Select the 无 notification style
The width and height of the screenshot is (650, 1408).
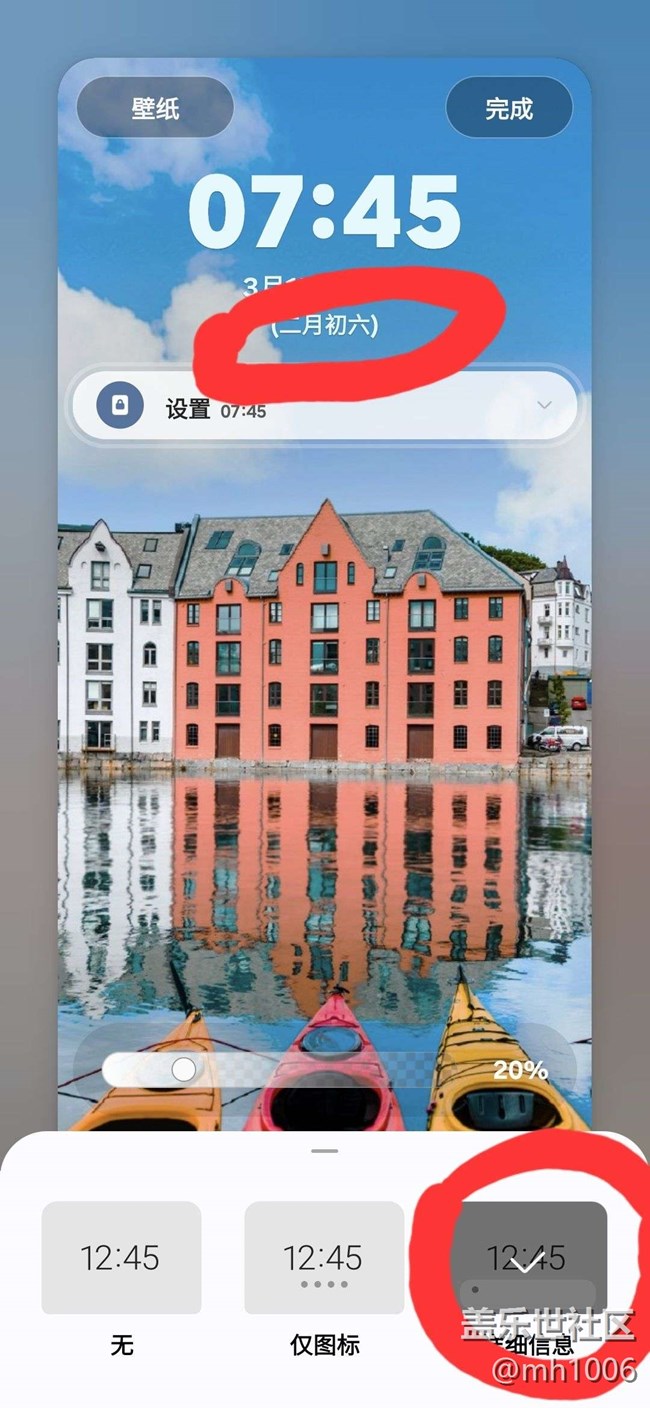coord(121,1257)
